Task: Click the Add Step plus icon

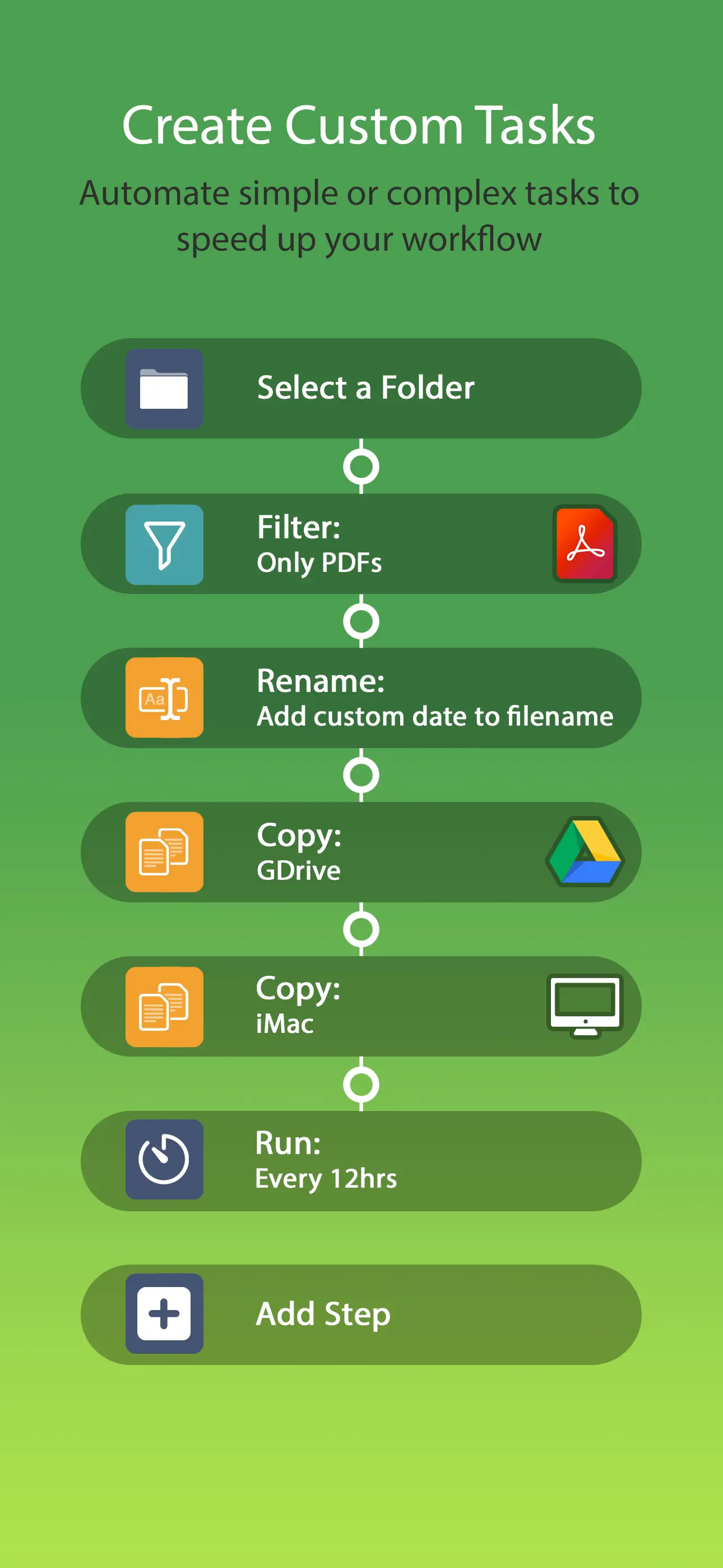Action: pyautogui.click(x=163, y=1314)
